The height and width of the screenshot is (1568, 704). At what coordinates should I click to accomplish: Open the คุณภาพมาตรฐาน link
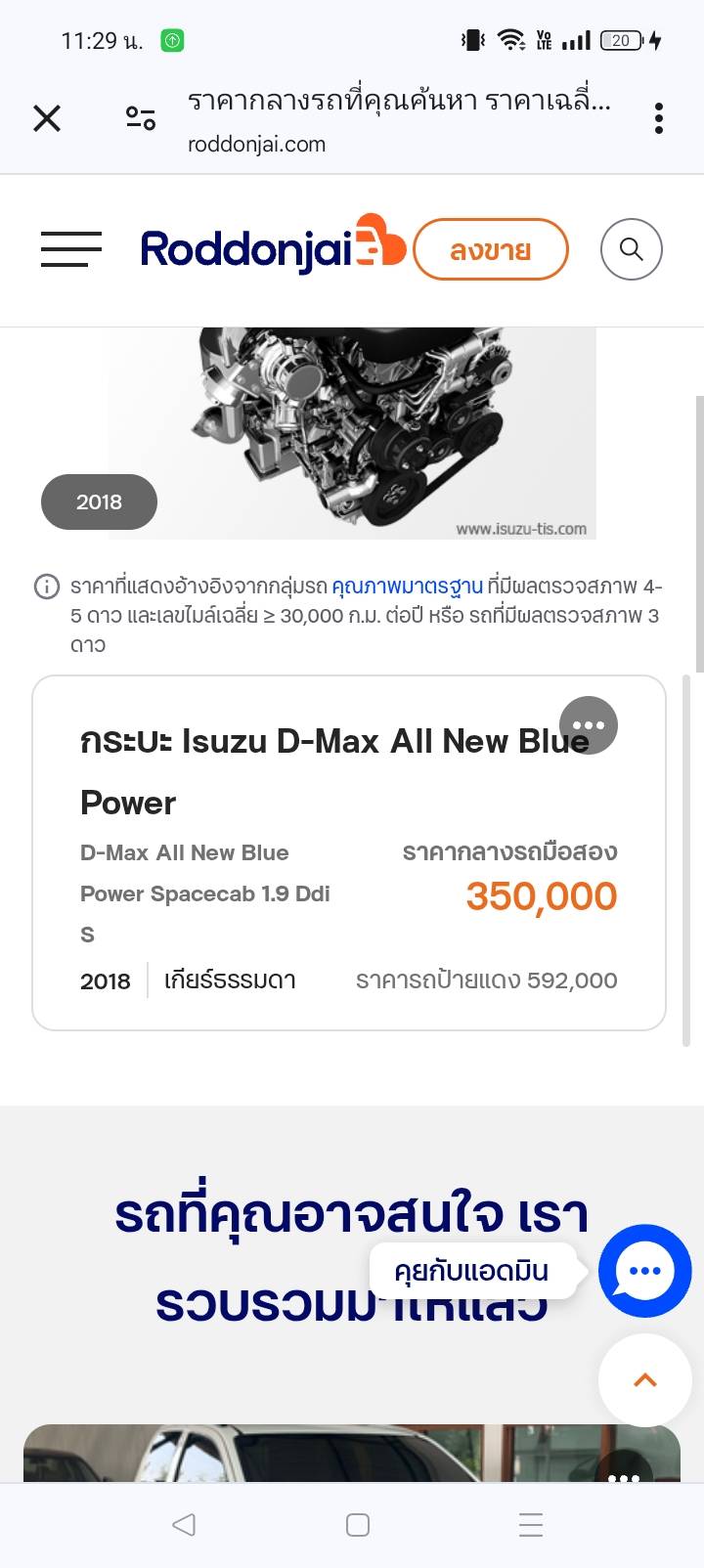coord(407,587)
